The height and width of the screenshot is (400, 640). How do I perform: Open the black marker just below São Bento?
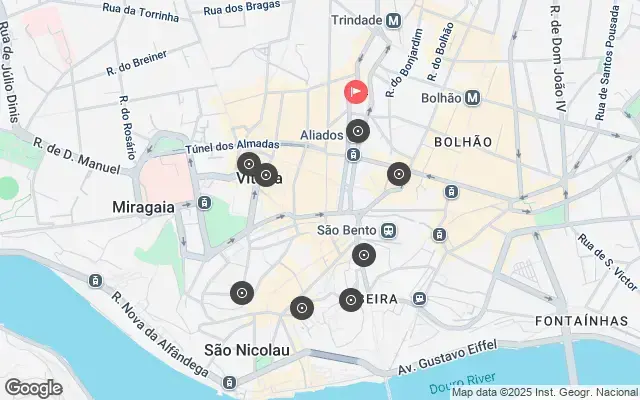364,255
